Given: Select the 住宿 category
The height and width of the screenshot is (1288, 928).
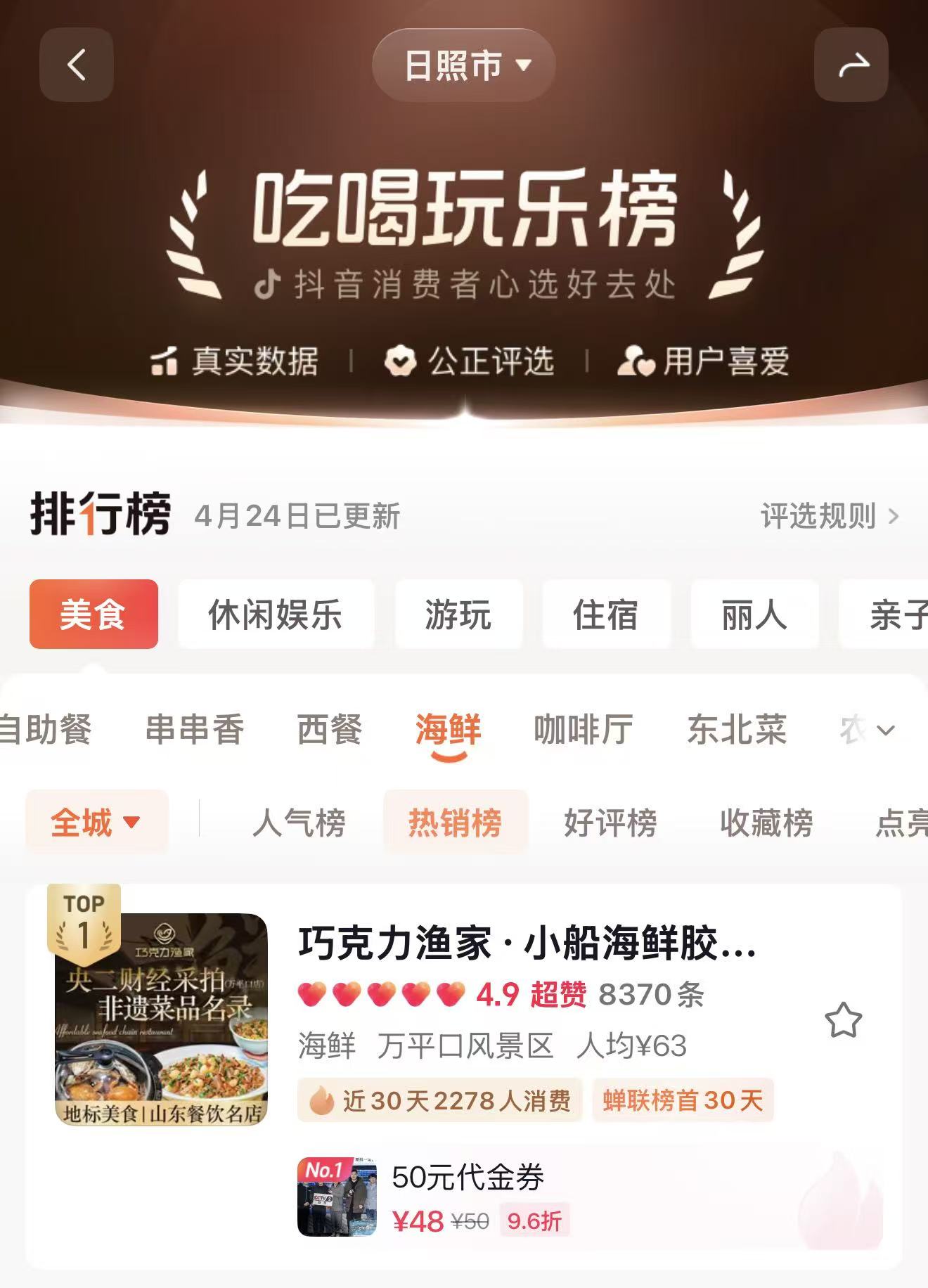Looking at the screenshot, I should coord(605,614).
